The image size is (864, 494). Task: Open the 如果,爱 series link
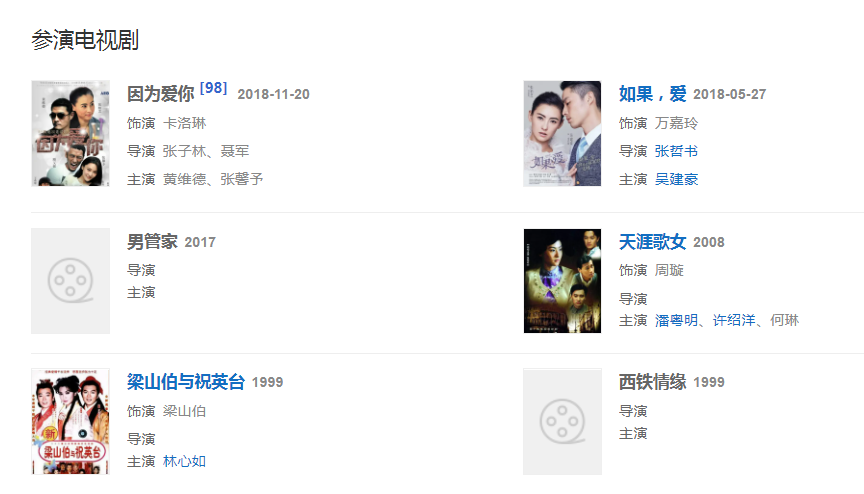[652, 94]
